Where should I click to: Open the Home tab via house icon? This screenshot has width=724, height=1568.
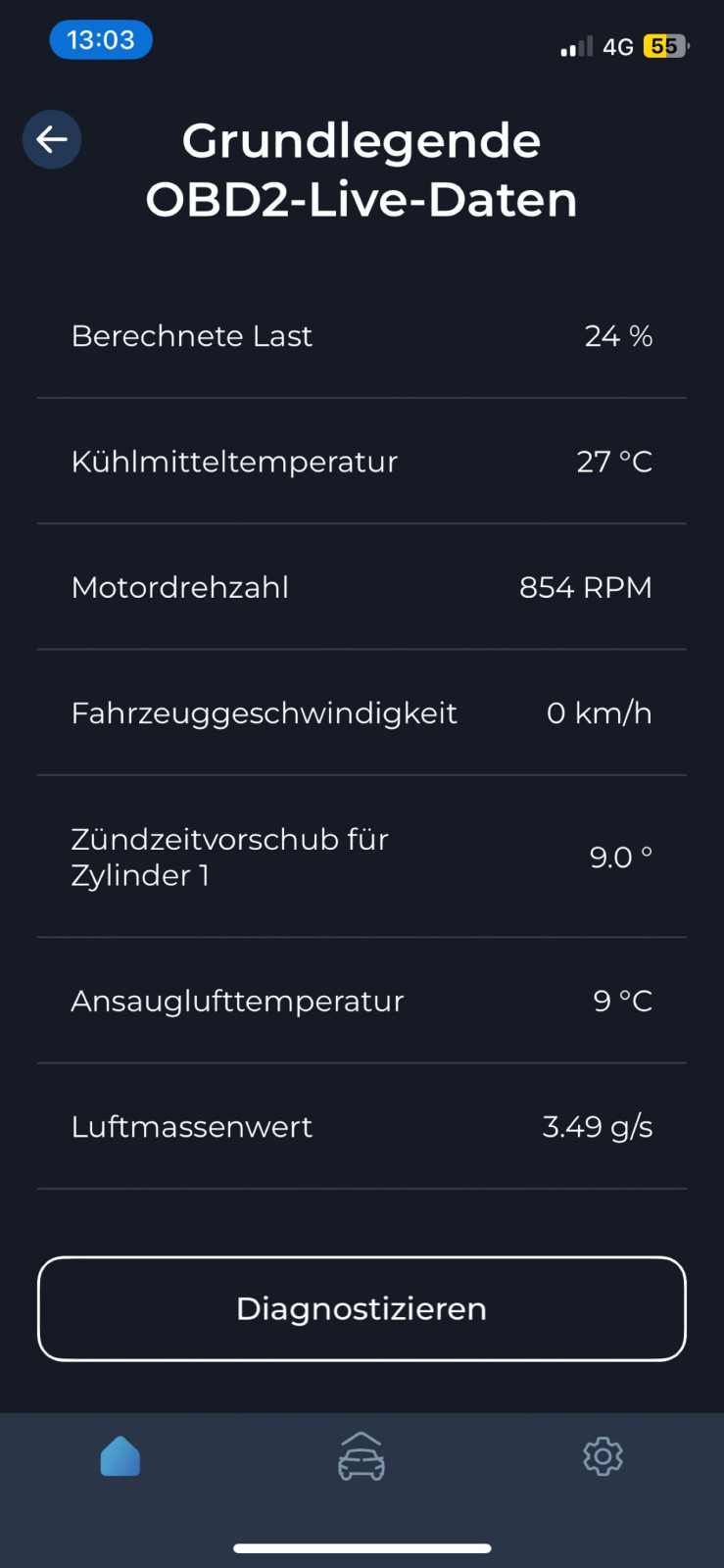[120, 1456]
